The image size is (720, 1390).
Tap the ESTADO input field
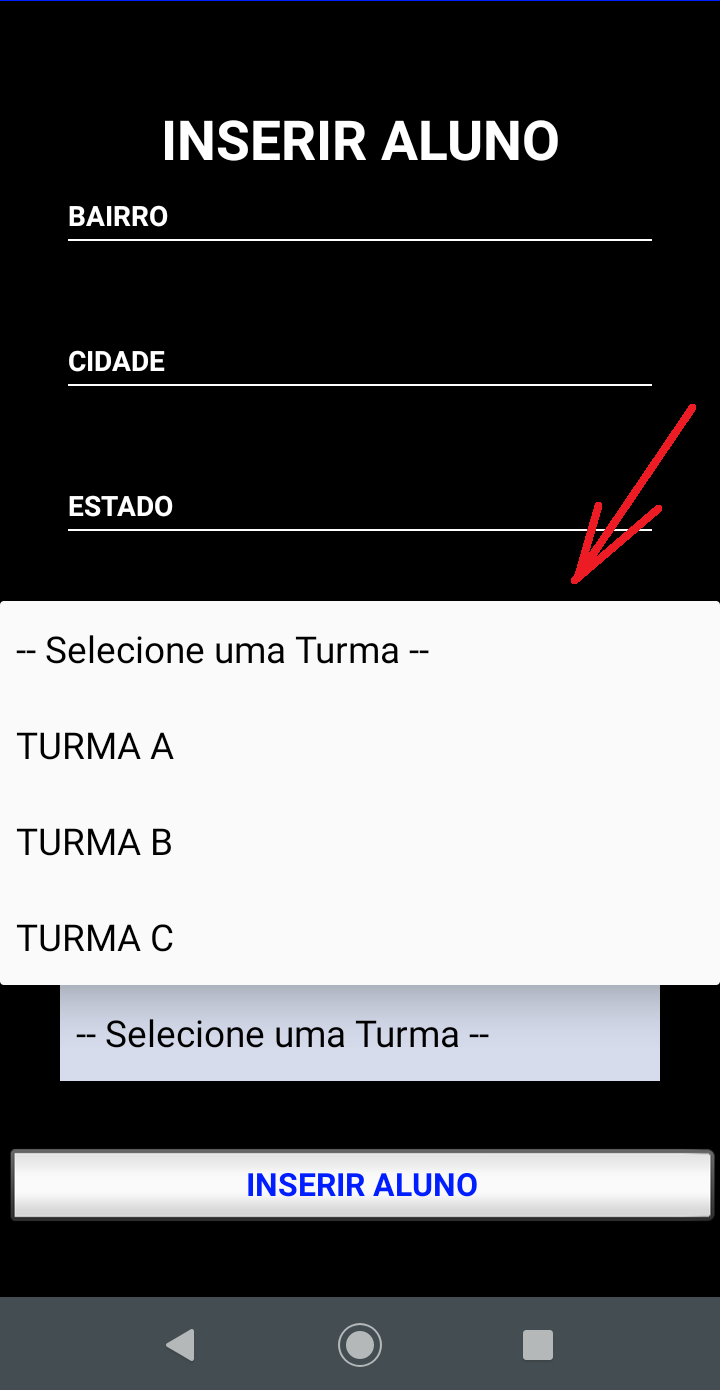[x=360, y=507]
